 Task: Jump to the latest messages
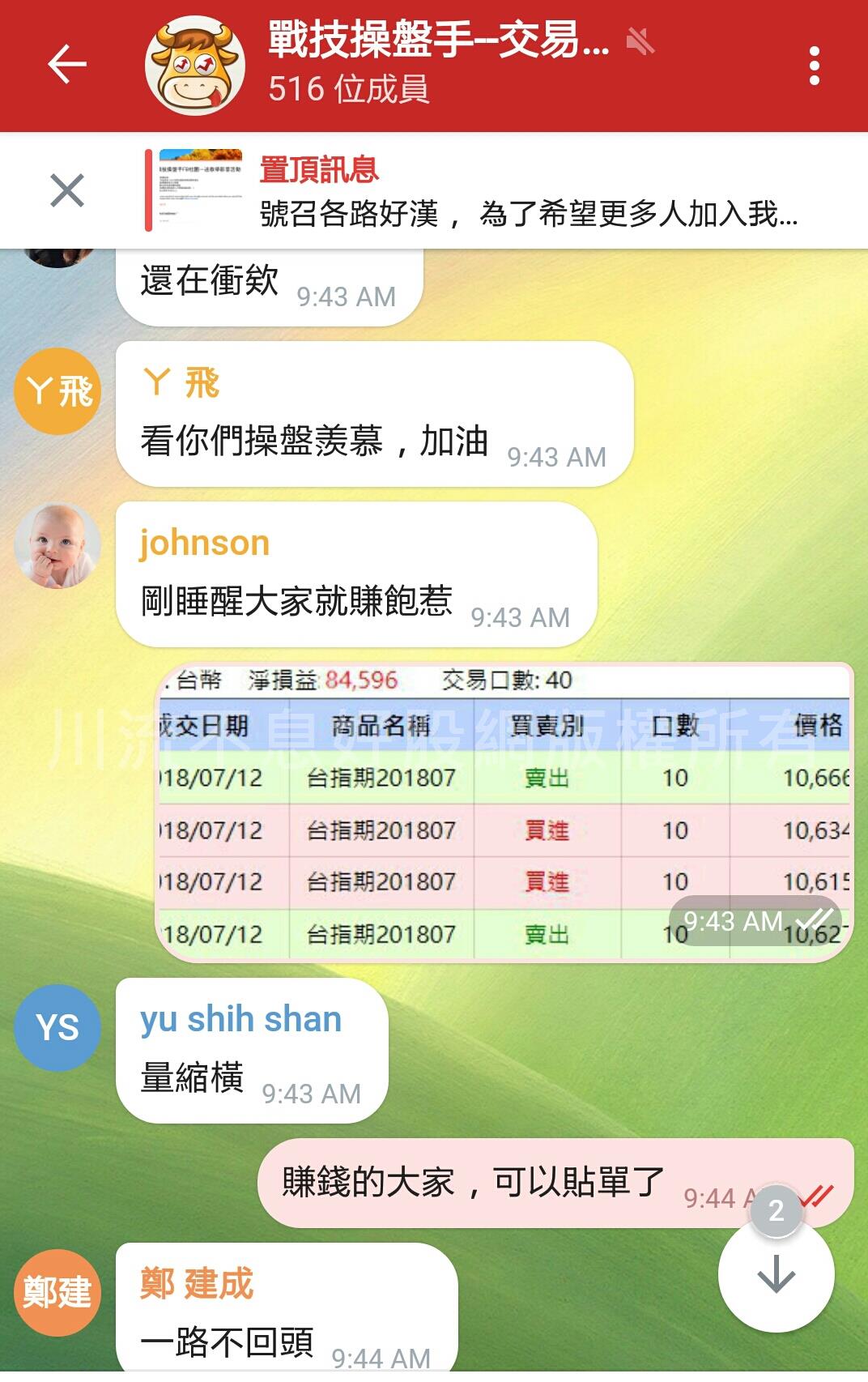(776, 1275)
